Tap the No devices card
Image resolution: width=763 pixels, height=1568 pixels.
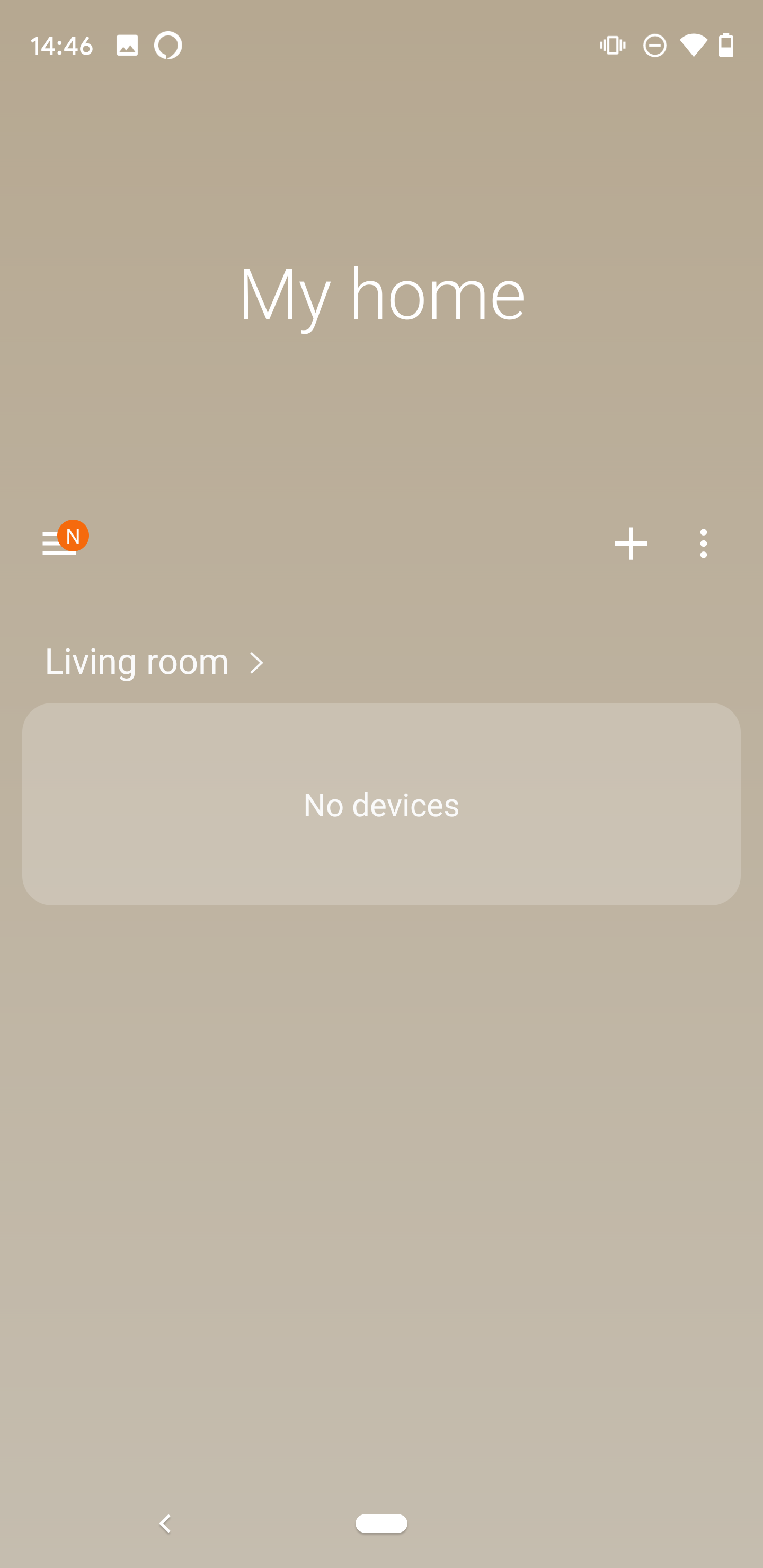[381, 804]
